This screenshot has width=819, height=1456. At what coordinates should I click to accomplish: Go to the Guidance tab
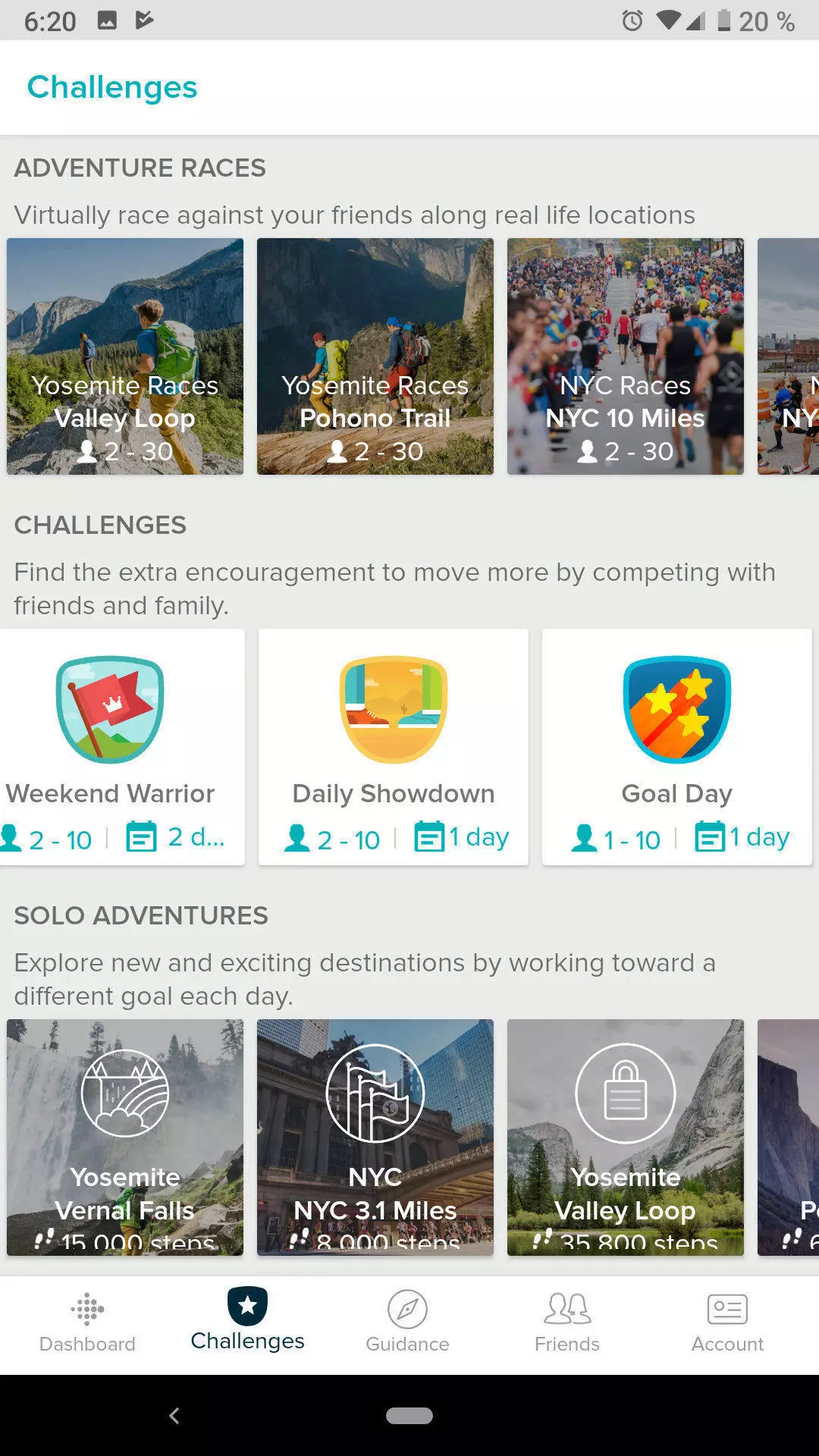(x=407, y=1324)
